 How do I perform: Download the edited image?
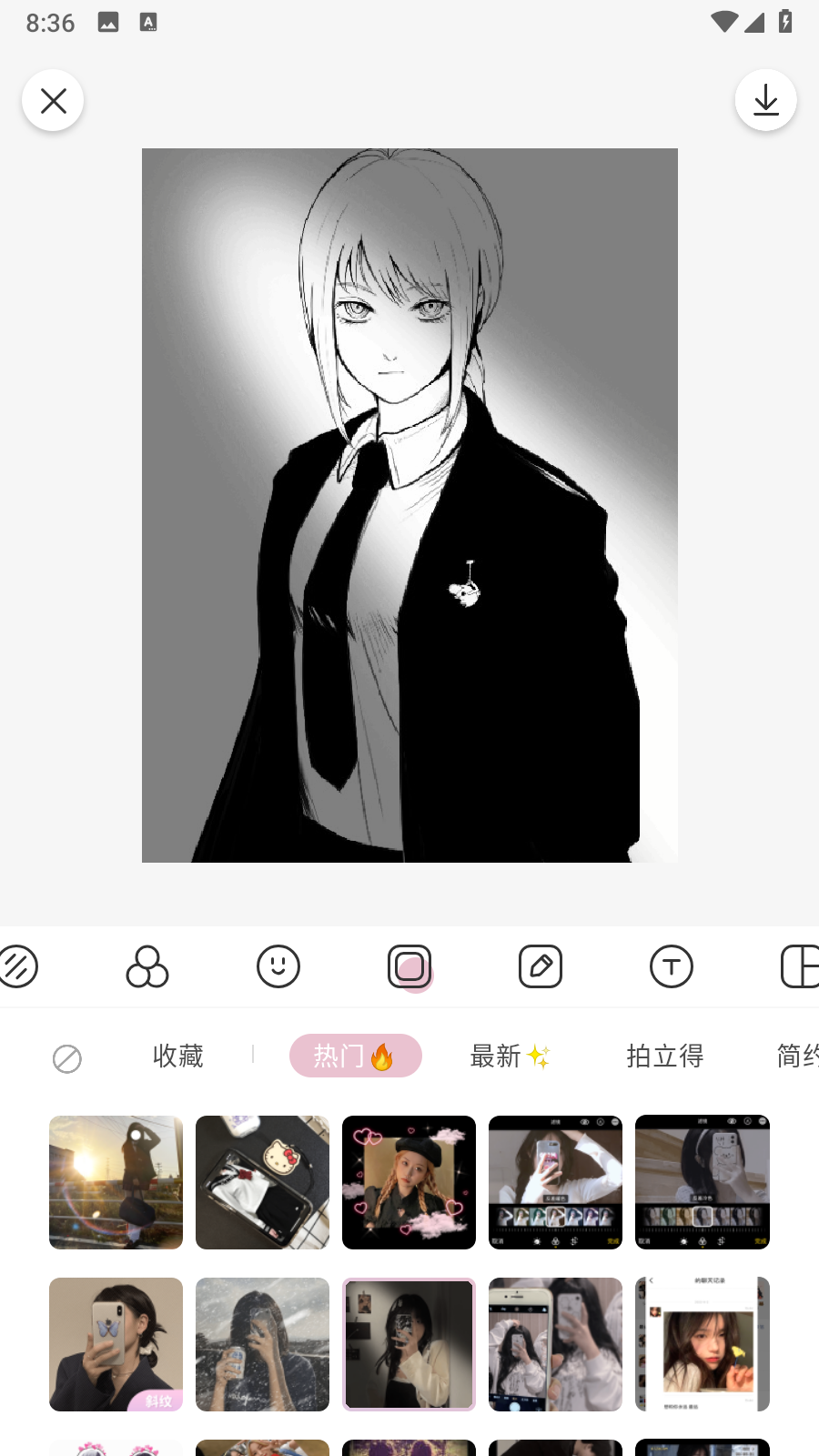[765, 100]
